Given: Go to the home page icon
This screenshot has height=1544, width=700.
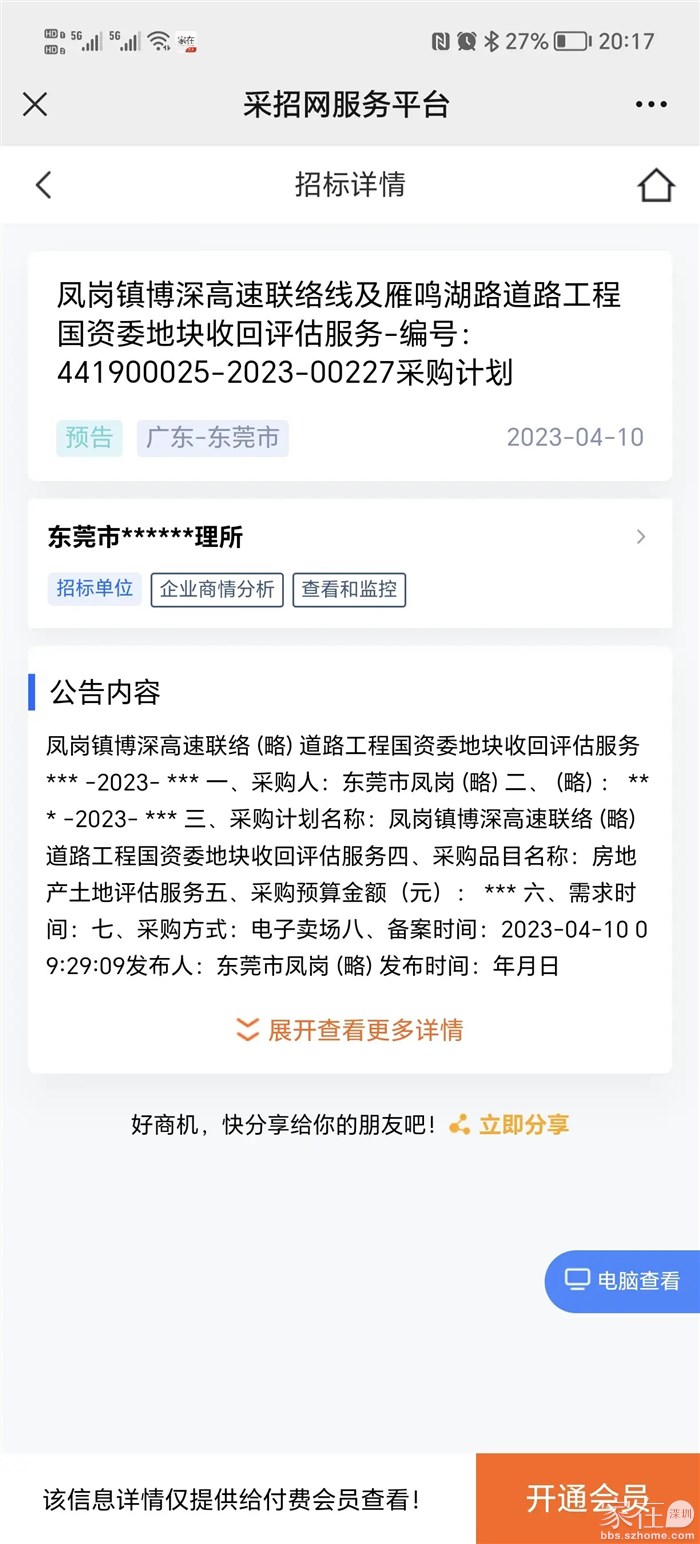Looking at the screenshot, I should pyautogui.click(x=656, y=185).
